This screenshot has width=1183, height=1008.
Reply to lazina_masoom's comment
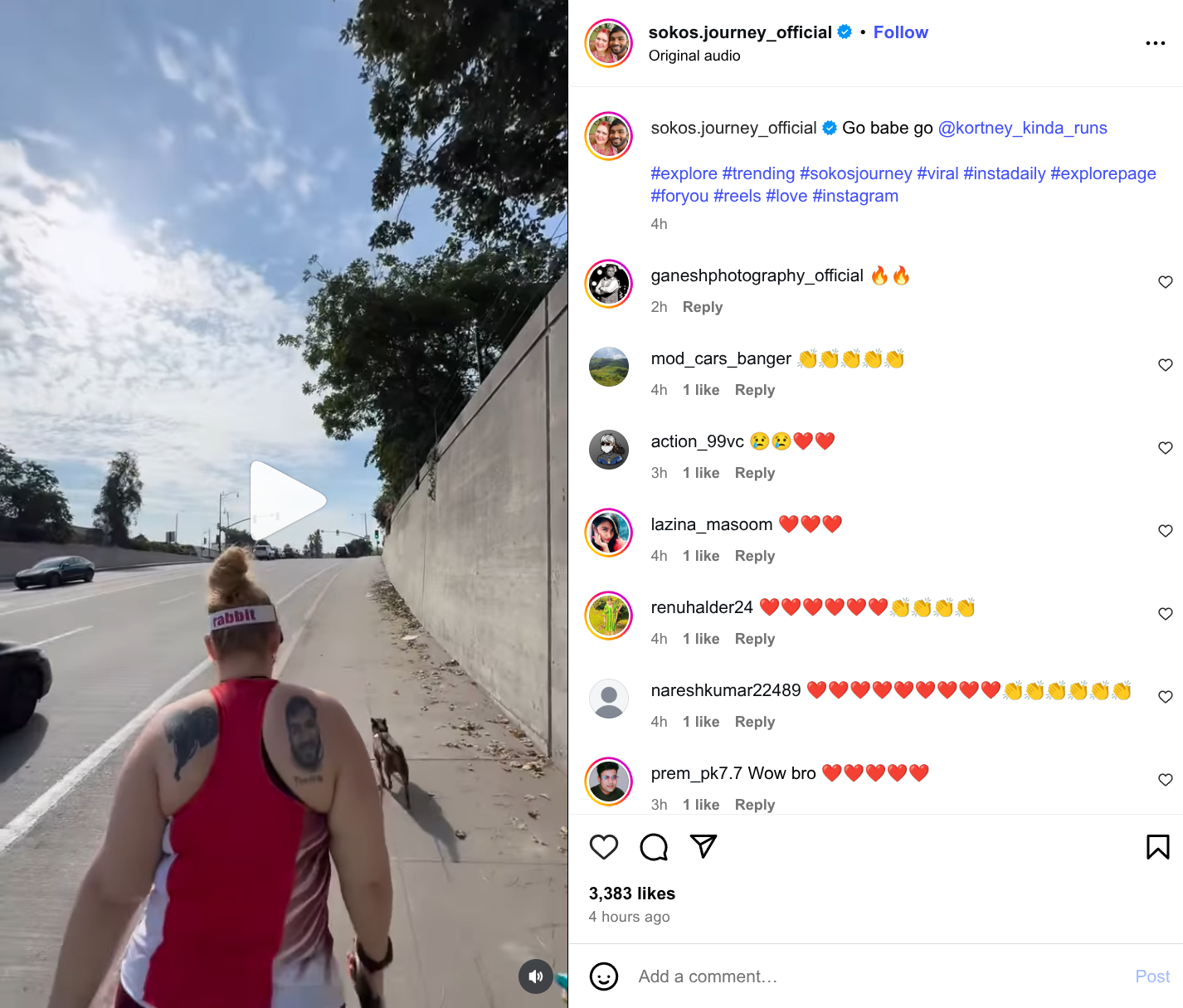[754, 556]
